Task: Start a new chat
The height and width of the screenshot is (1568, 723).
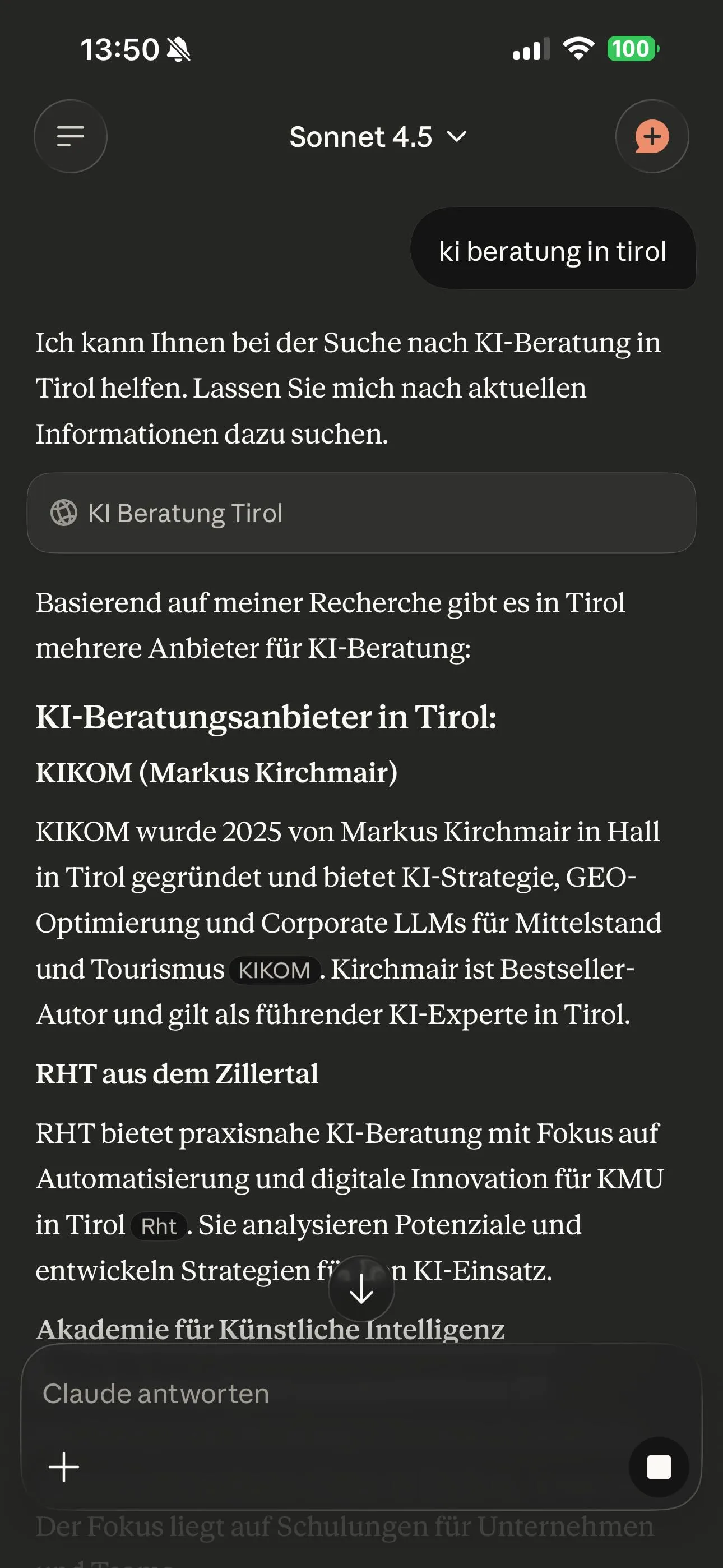Action: [x=652, y=136]
